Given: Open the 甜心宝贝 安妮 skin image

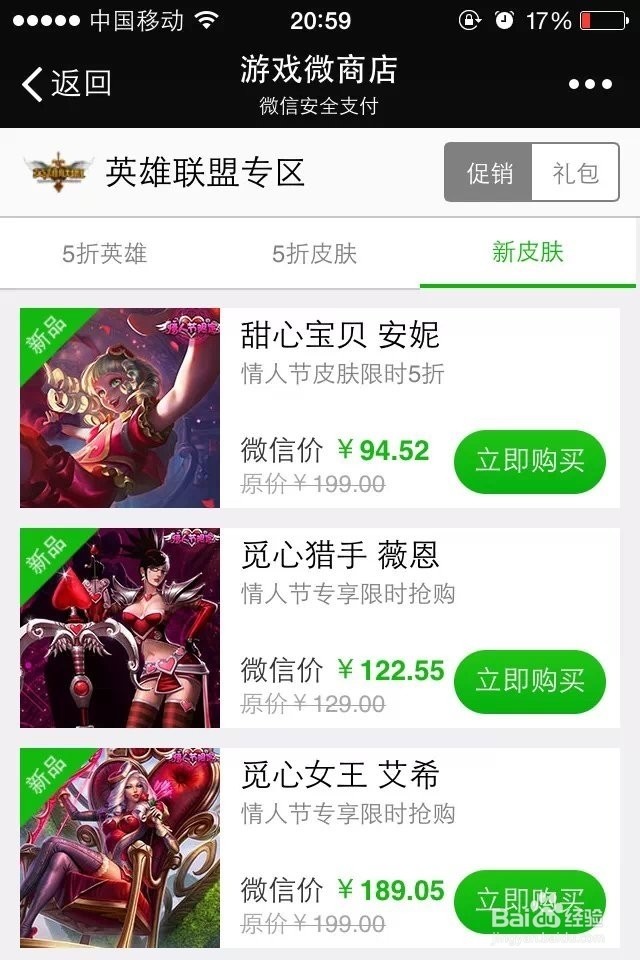Looking at the screenshot, I should (120, 408).
